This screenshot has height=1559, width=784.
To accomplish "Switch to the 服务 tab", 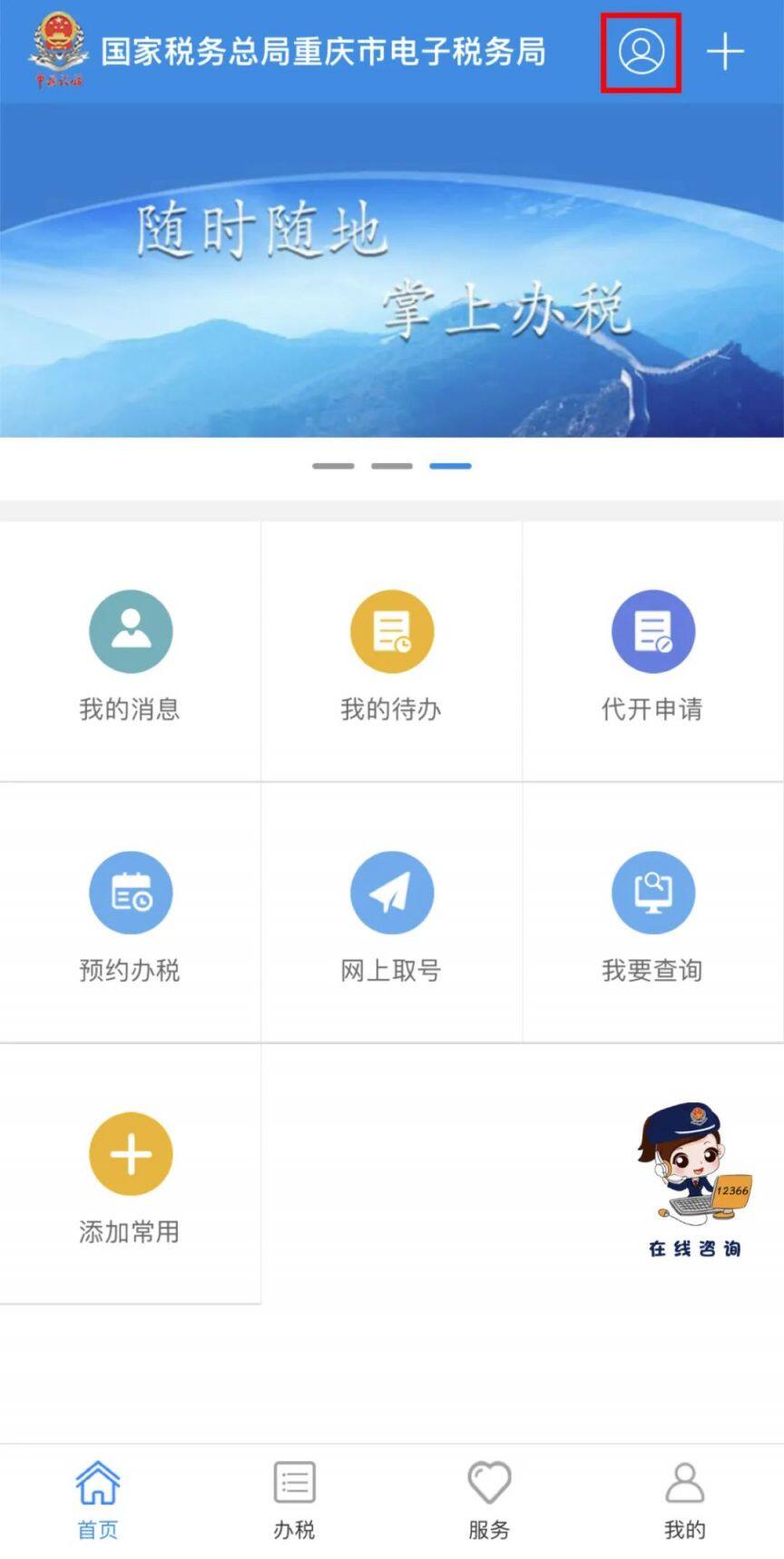I will 489,1500.
